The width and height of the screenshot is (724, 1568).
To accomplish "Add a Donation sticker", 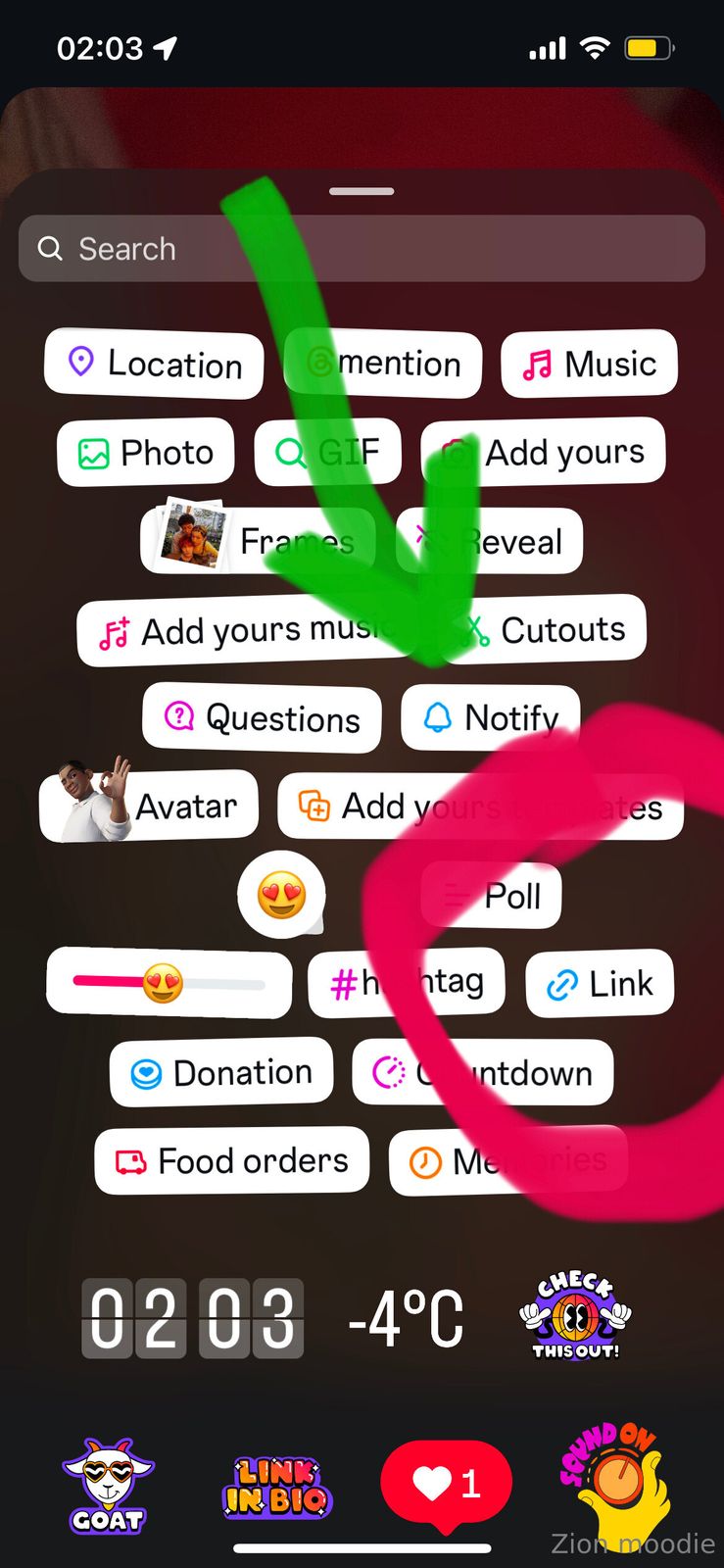I will (221, 1072).
